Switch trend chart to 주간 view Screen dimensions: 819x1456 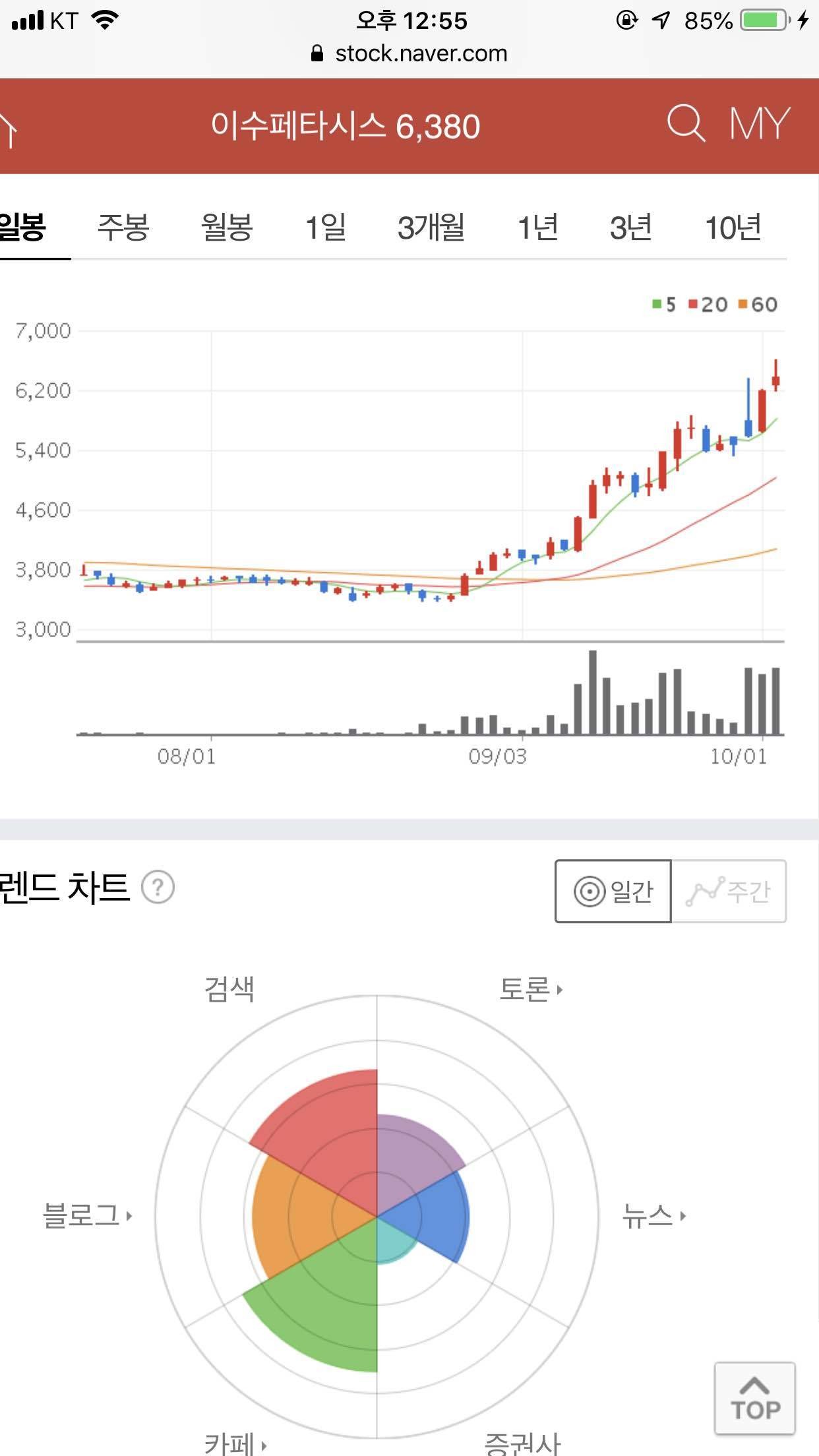(729, 890)
